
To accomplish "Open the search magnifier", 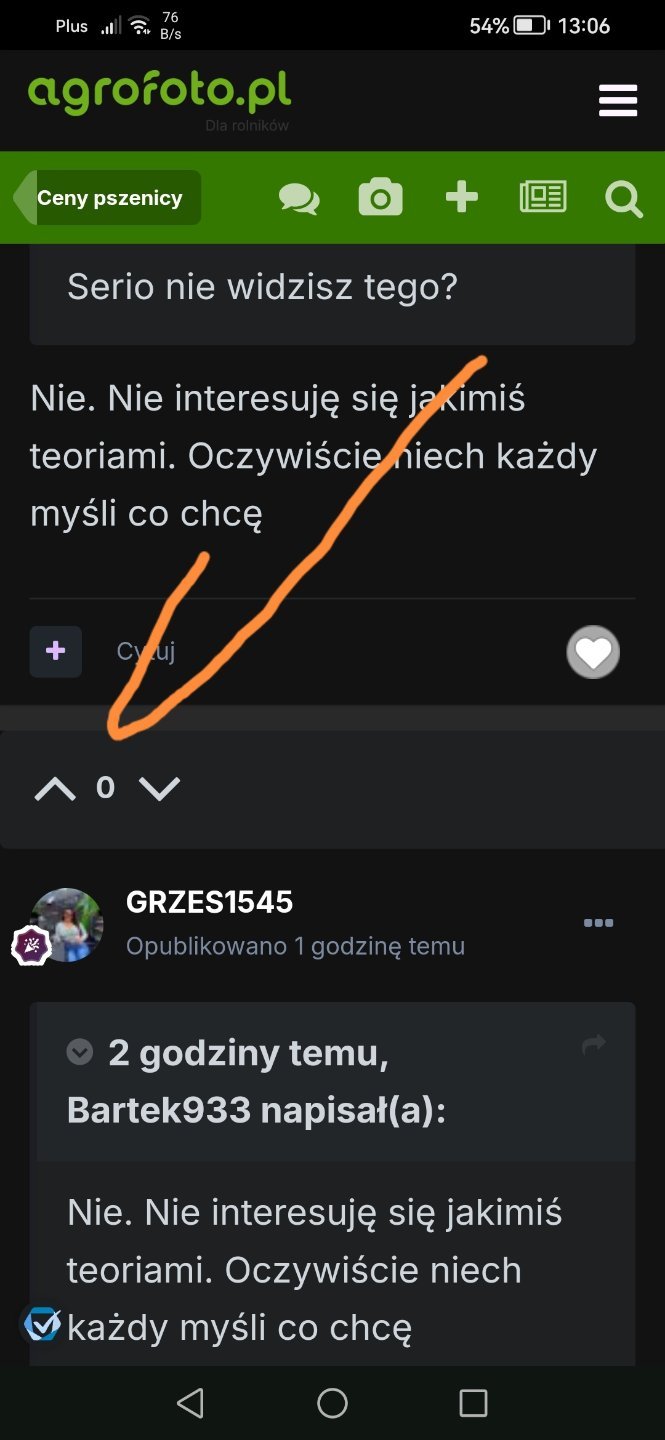I will [623, 199].
